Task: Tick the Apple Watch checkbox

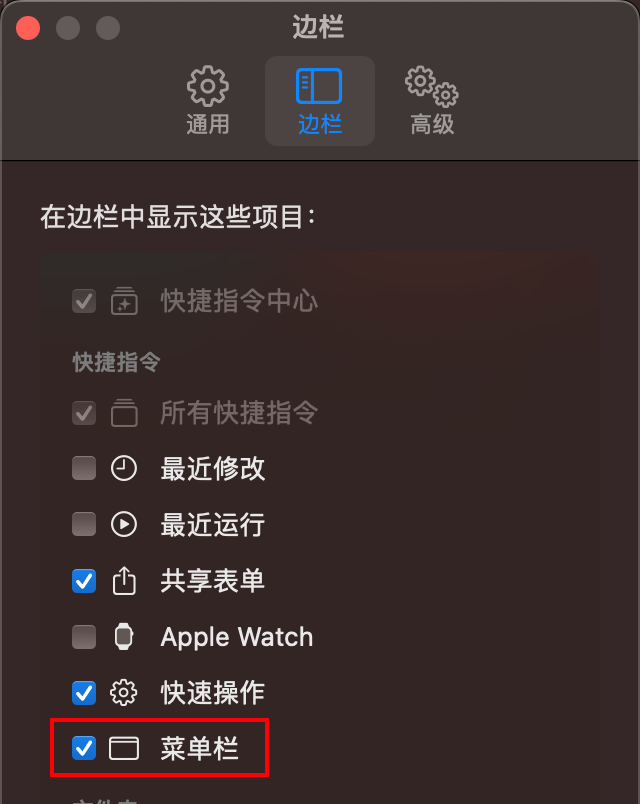Action: (x=85, y=636)
